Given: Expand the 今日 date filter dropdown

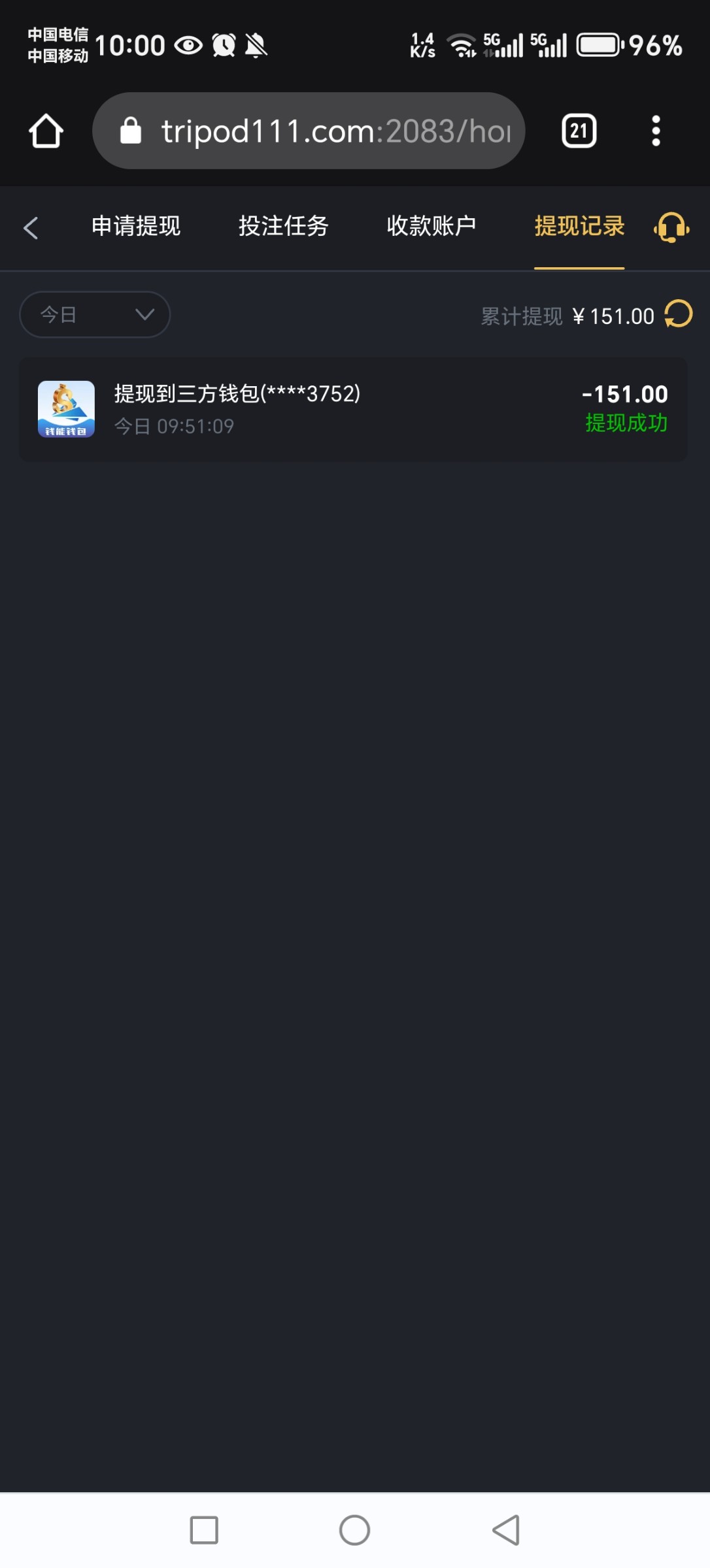Looking at the screenshot, I should 95,314.
